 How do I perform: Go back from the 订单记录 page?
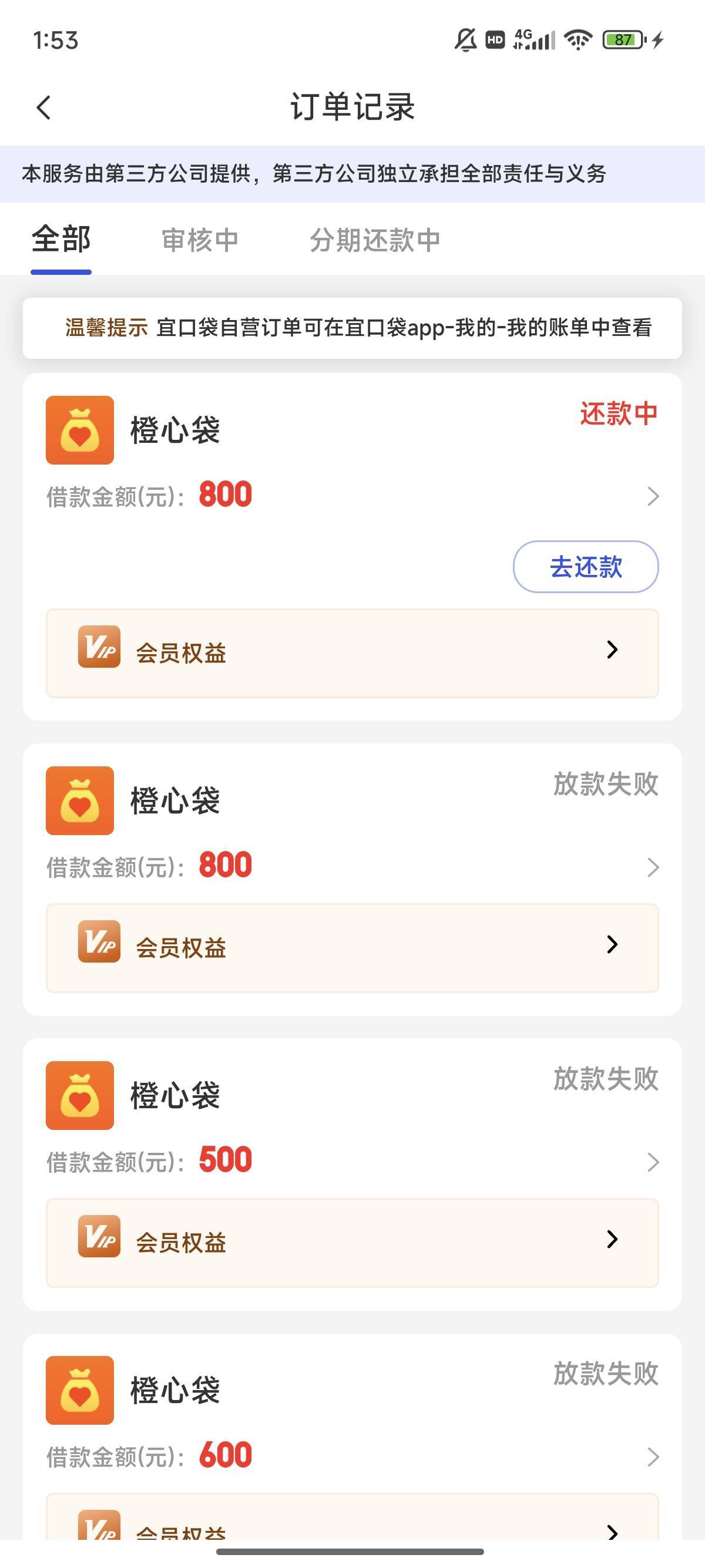44,107
